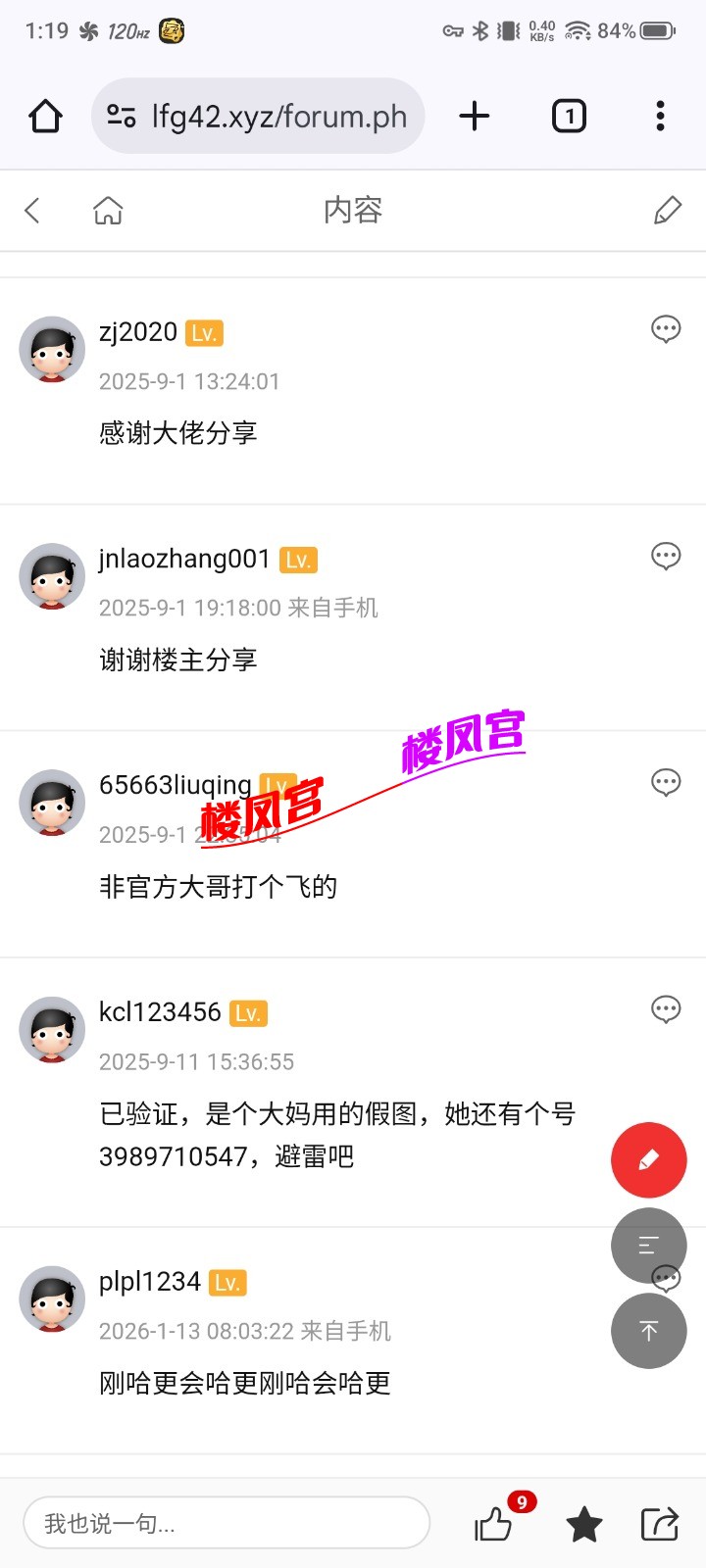Reply to 65663liuqing's comment

point(666,783)
